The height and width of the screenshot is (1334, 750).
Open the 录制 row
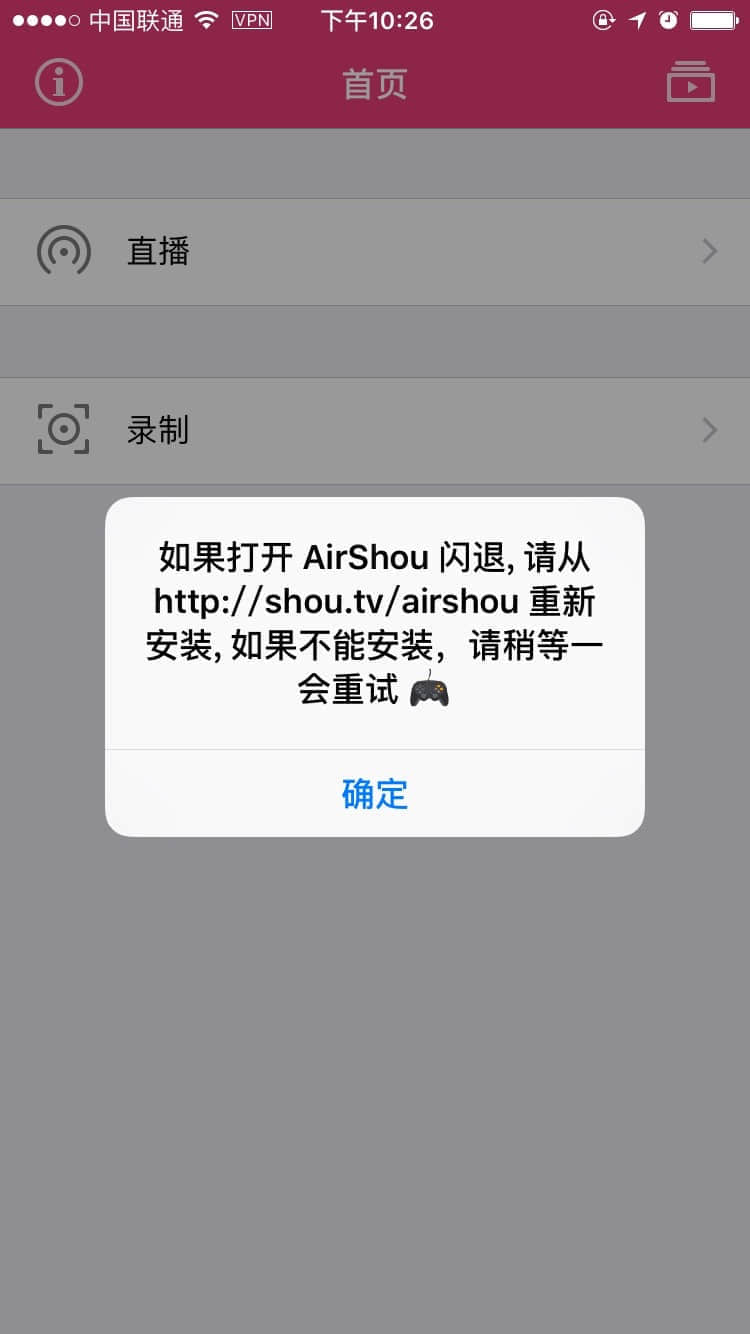[x=374, y=431]
